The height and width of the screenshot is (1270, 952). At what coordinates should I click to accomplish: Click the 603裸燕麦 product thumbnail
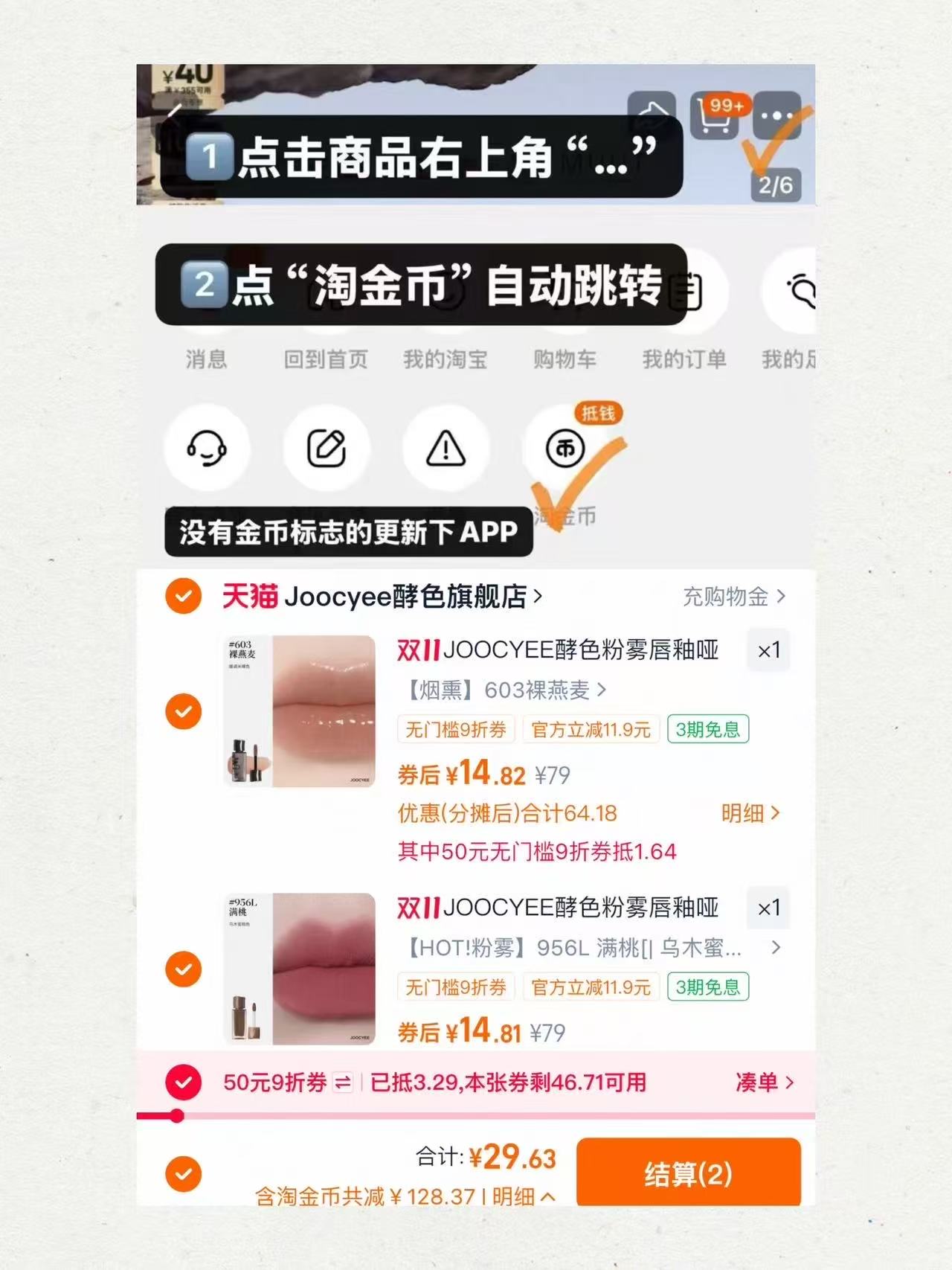[x=300, y=711]
